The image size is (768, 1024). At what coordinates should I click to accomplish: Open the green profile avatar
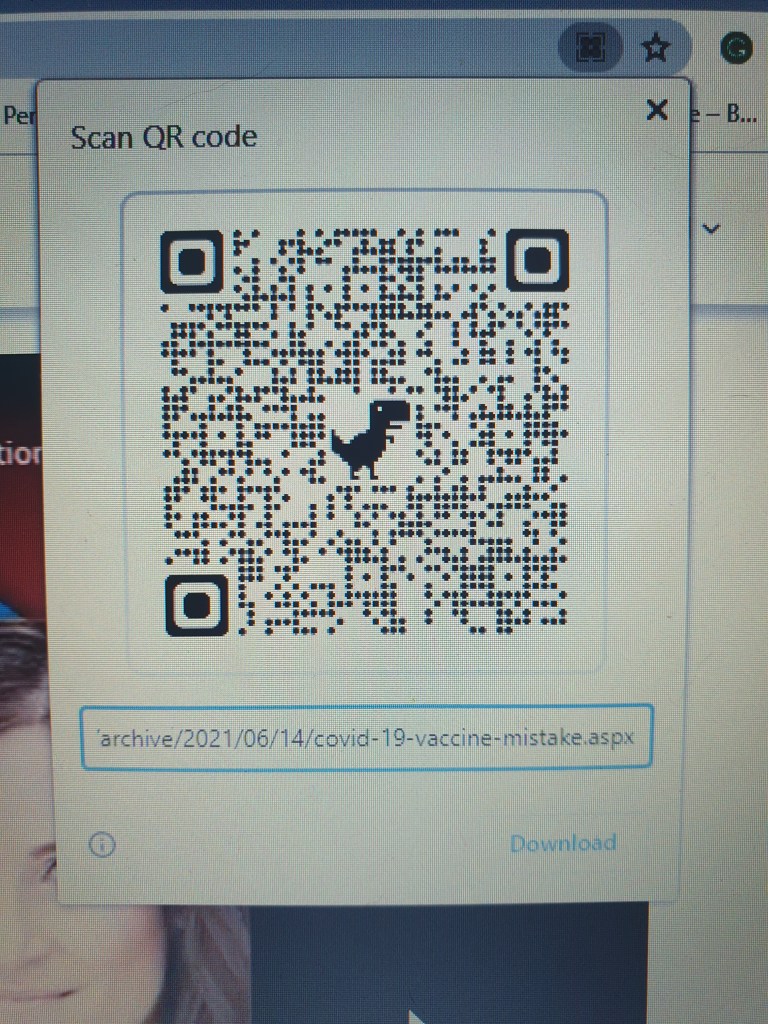[737, 47]
